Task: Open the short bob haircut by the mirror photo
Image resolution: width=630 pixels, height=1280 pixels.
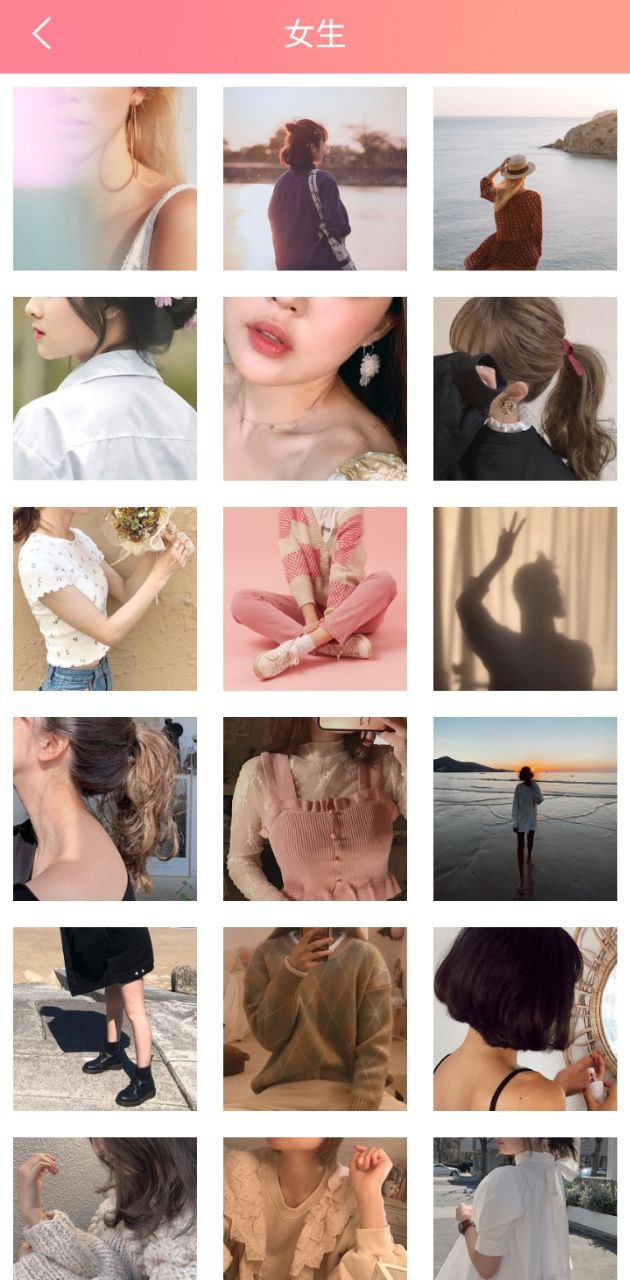Action: (525, 1018)
